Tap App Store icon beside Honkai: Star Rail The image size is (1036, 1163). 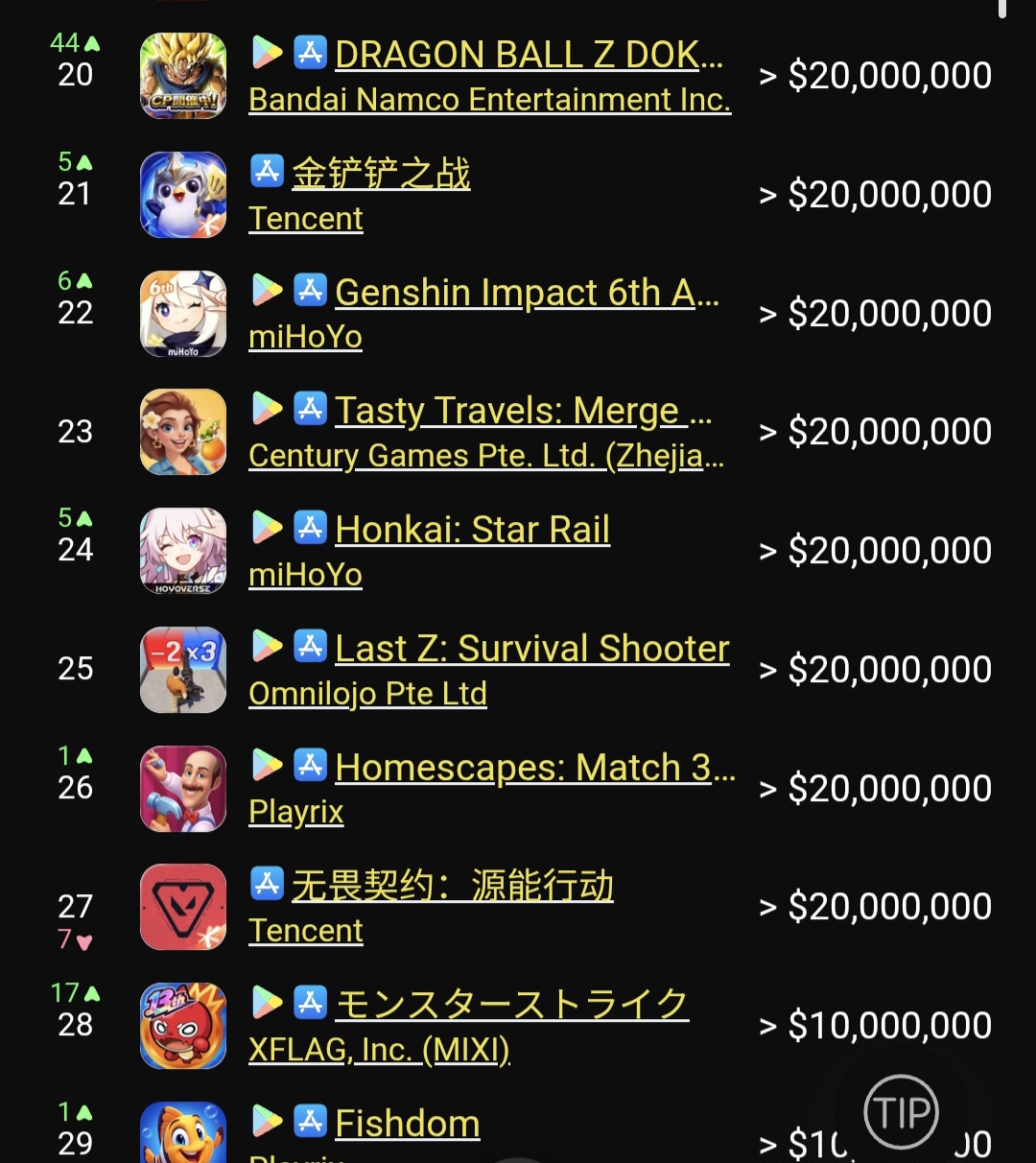[310, 527]
